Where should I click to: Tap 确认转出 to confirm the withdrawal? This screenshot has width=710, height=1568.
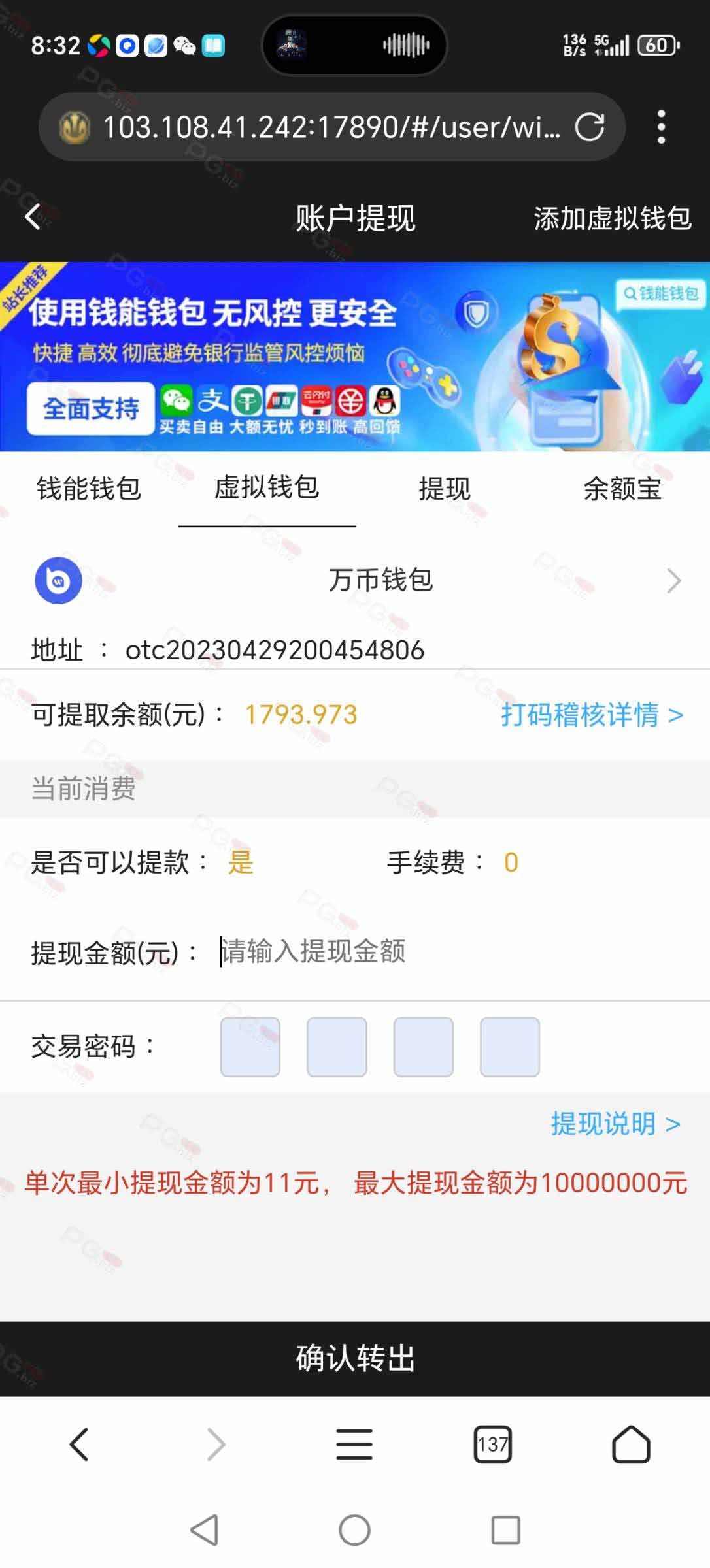point(355,1359)
